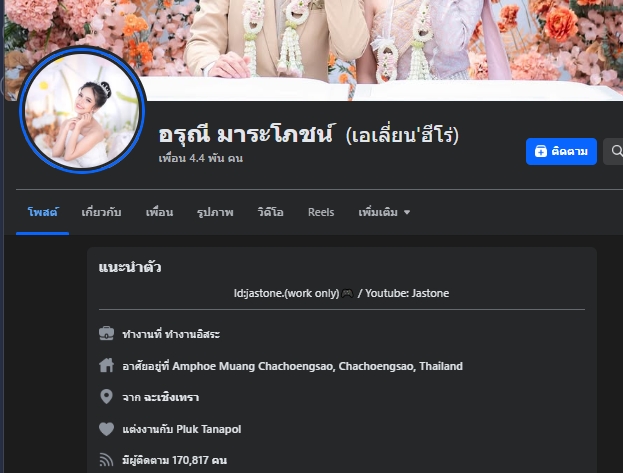The width and height of the screenshot is (623, 473).
Task: Open Pluk Tanapol's profile link
Action: pyautogui.click(x=211, y=429)
